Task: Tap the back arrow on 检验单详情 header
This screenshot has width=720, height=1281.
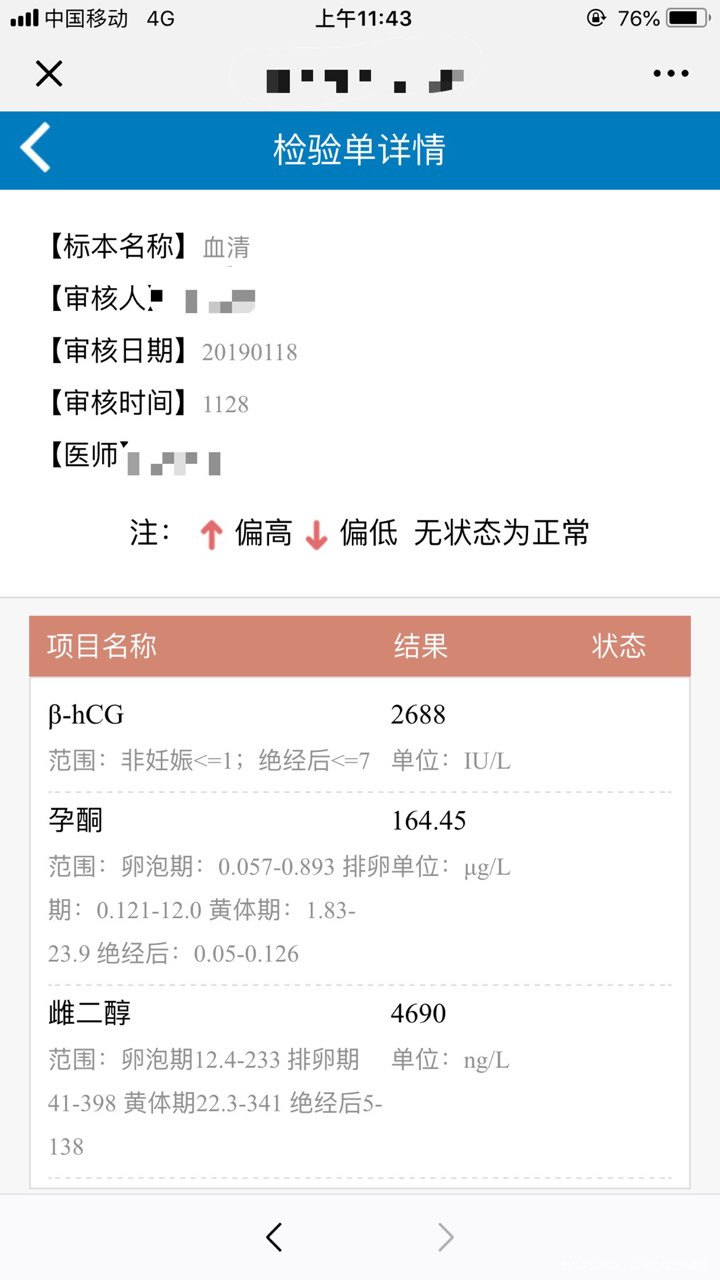Action: click(x=35, y=148)
